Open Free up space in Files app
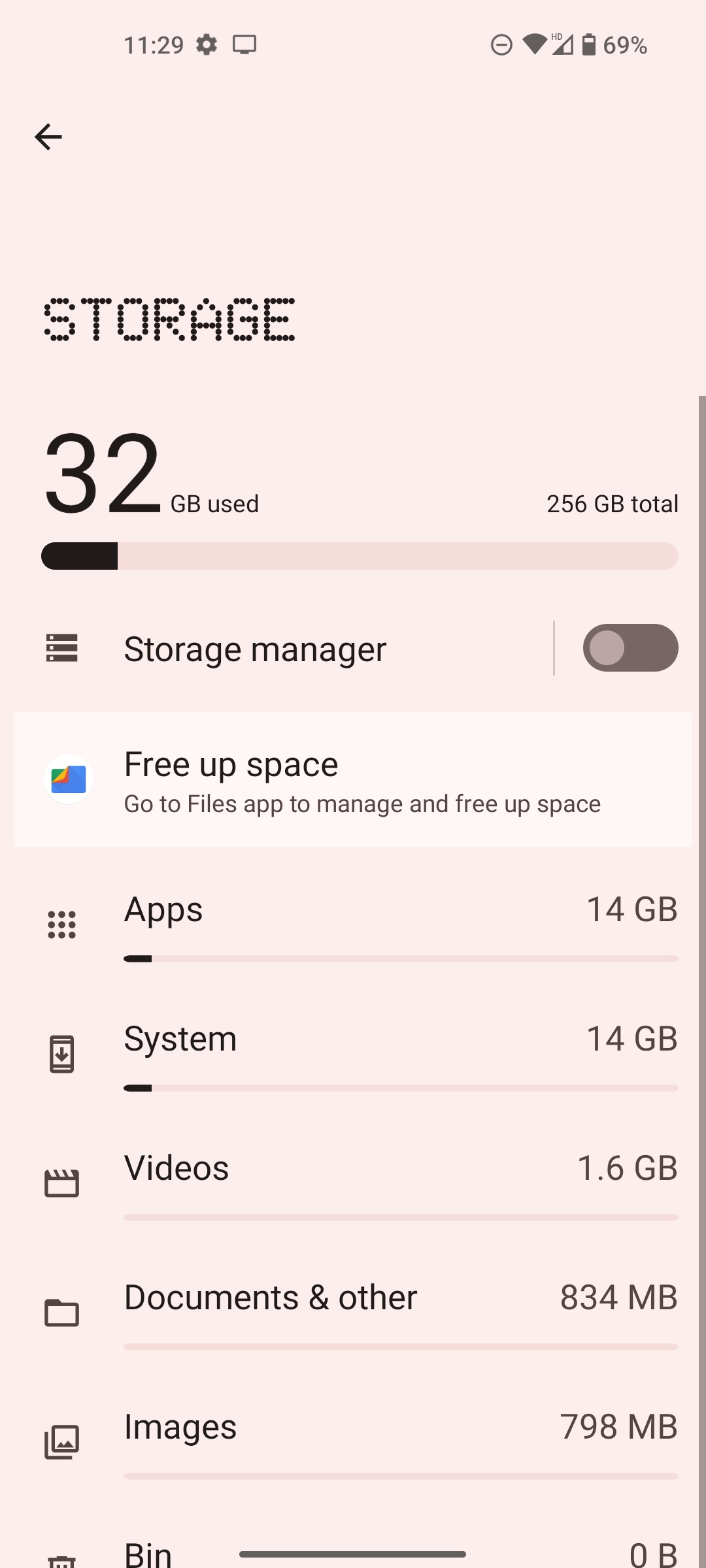Image resolution: width=706 pixels, height=1568 pixels. (x=353, y=779)
